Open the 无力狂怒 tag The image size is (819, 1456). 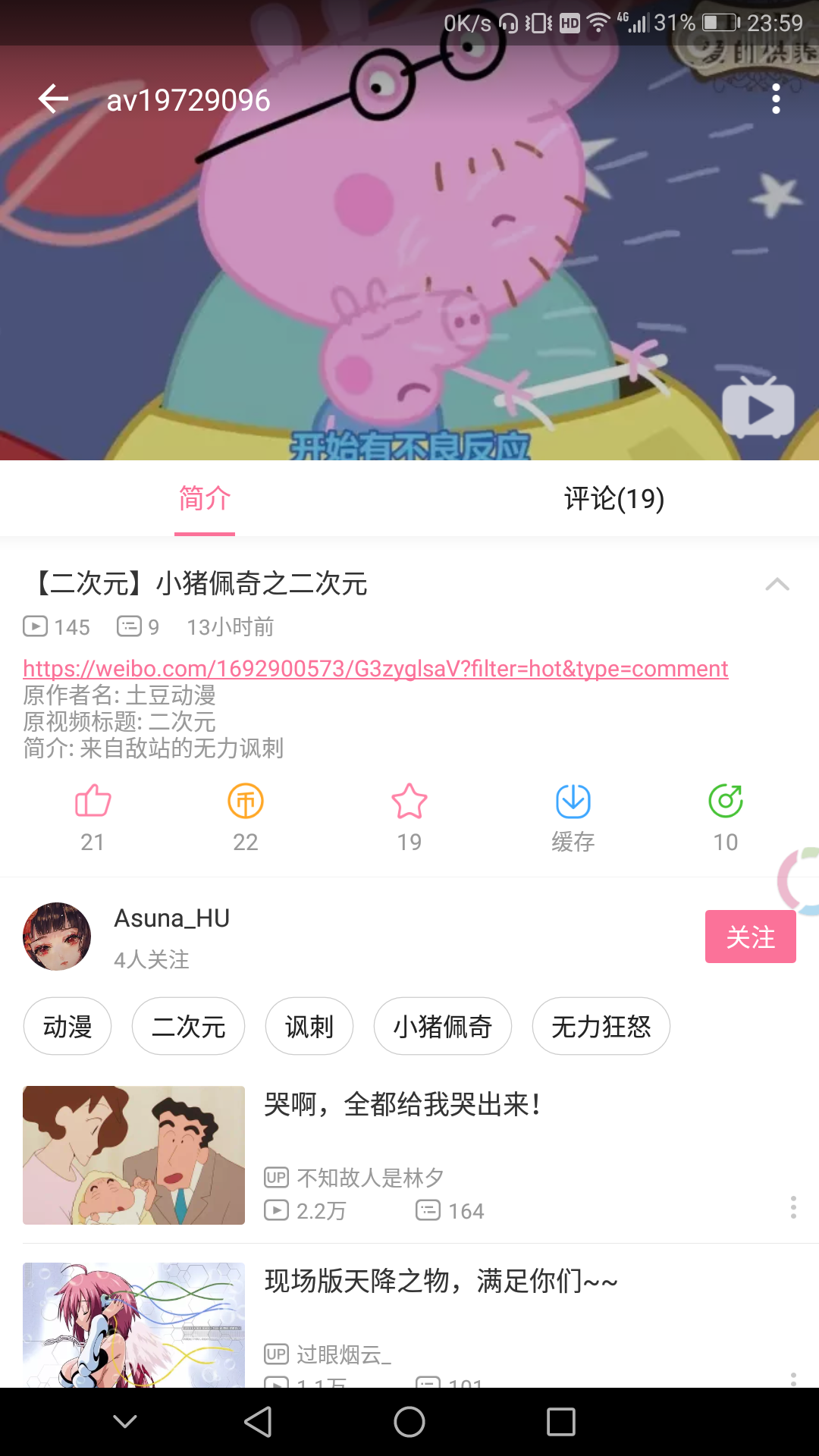pos(601,1026)
